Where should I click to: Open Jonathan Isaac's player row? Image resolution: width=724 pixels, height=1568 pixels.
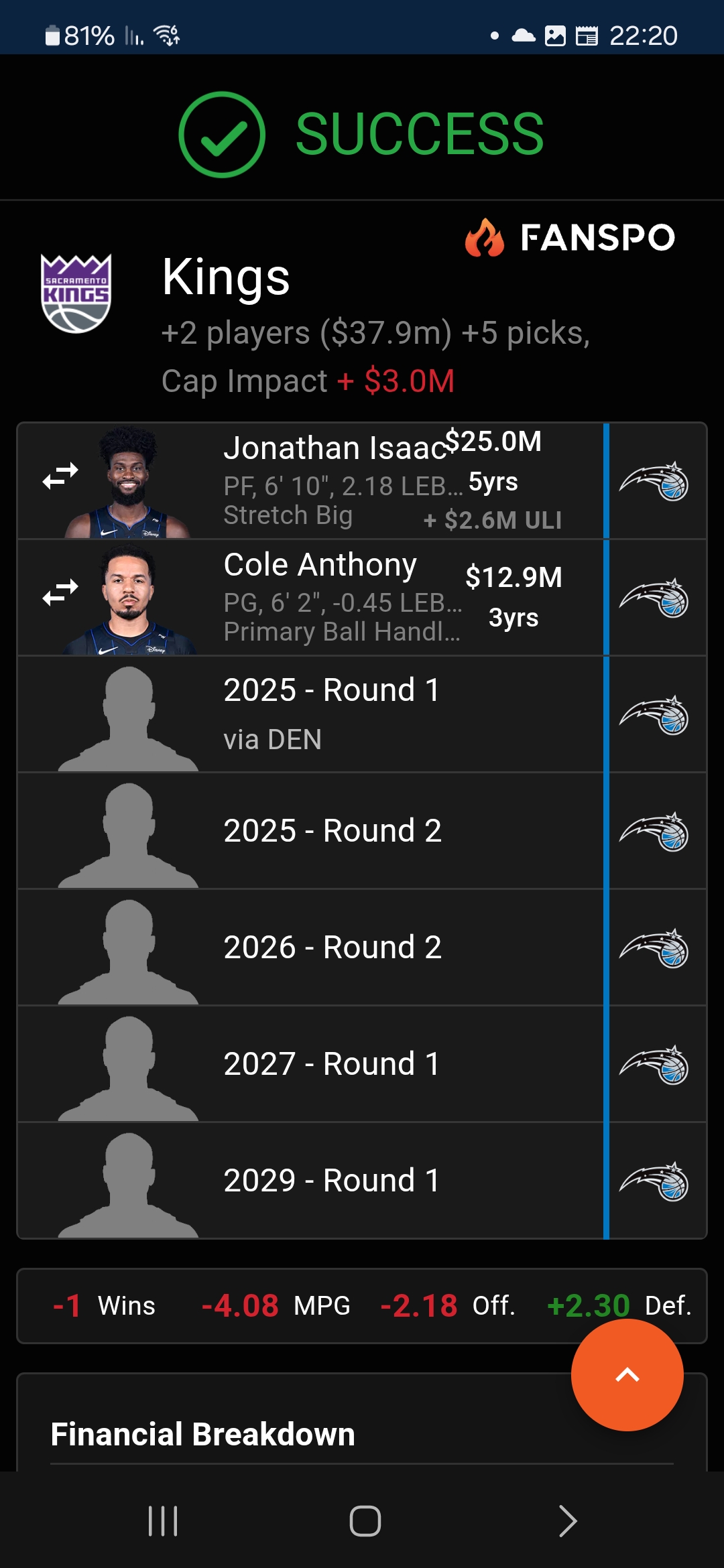(x=335, y=481)
